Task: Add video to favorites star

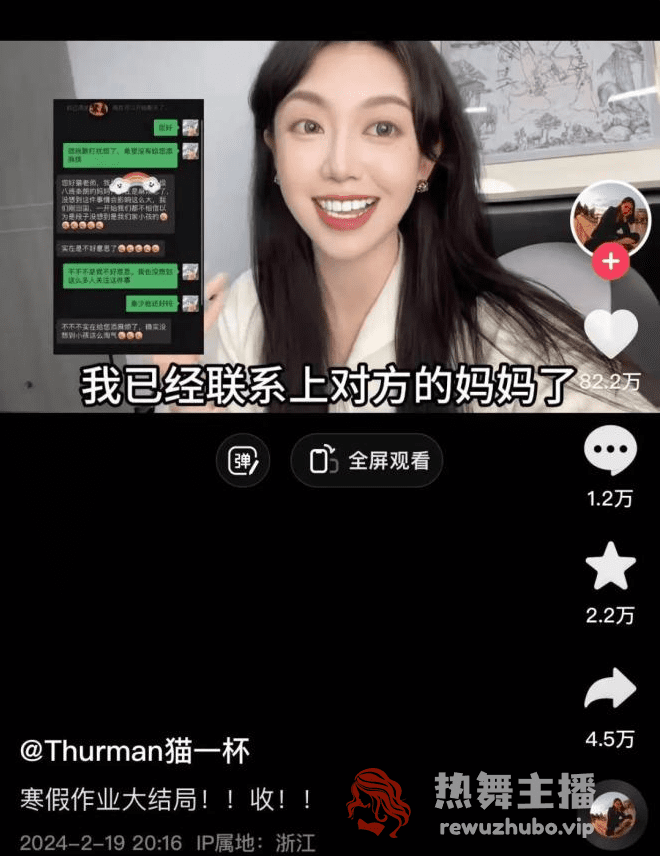Action: 610,568
